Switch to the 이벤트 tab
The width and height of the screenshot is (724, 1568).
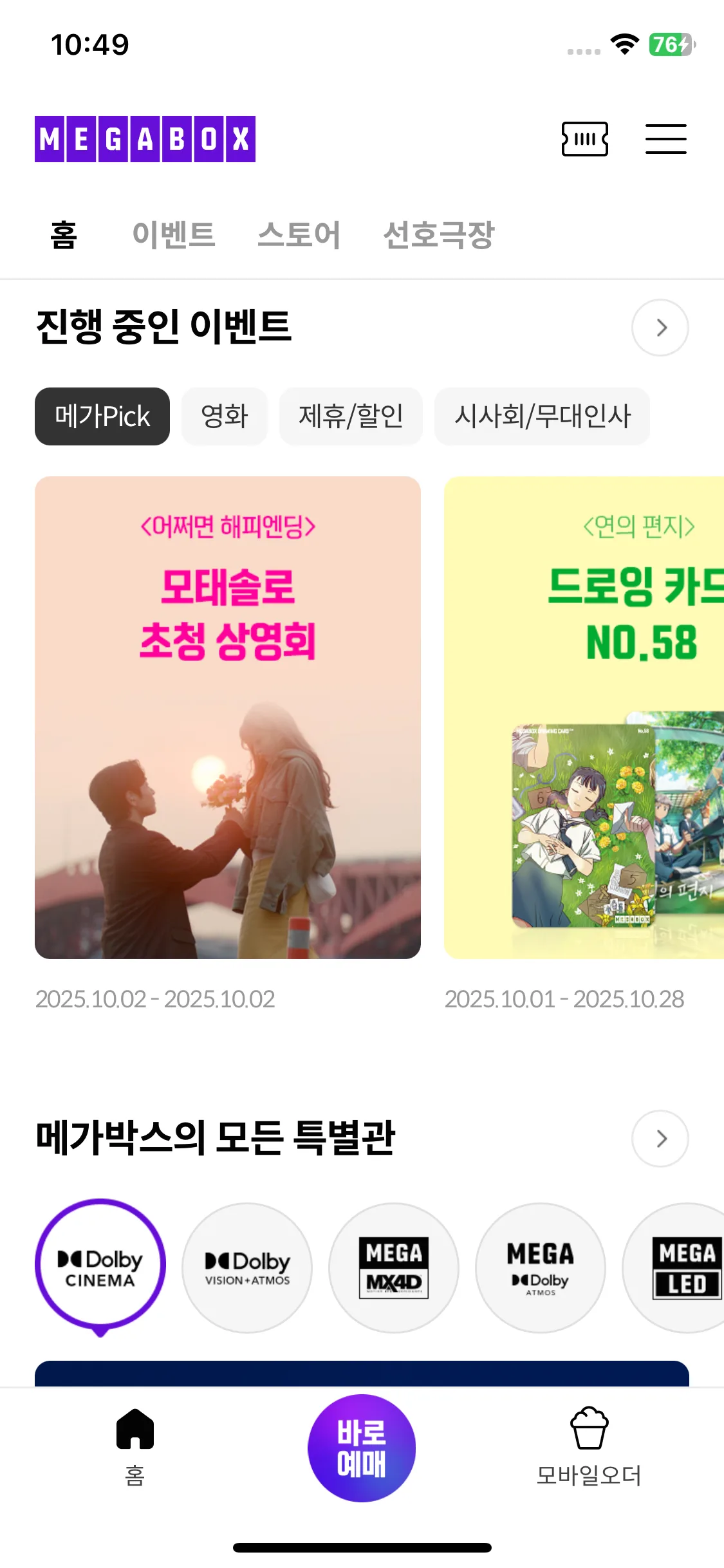173,234
